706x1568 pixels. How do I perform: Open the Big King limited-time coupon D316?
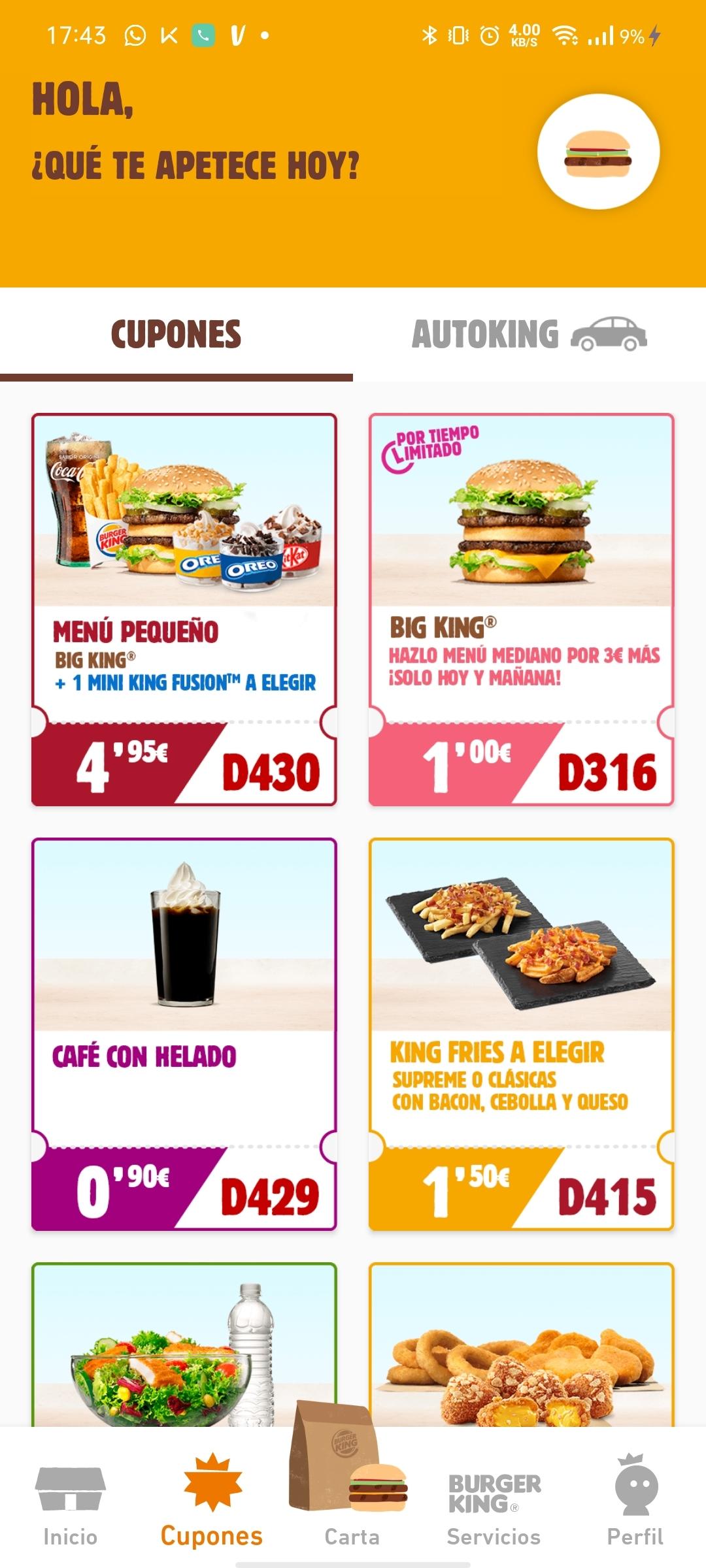point(521,609)
